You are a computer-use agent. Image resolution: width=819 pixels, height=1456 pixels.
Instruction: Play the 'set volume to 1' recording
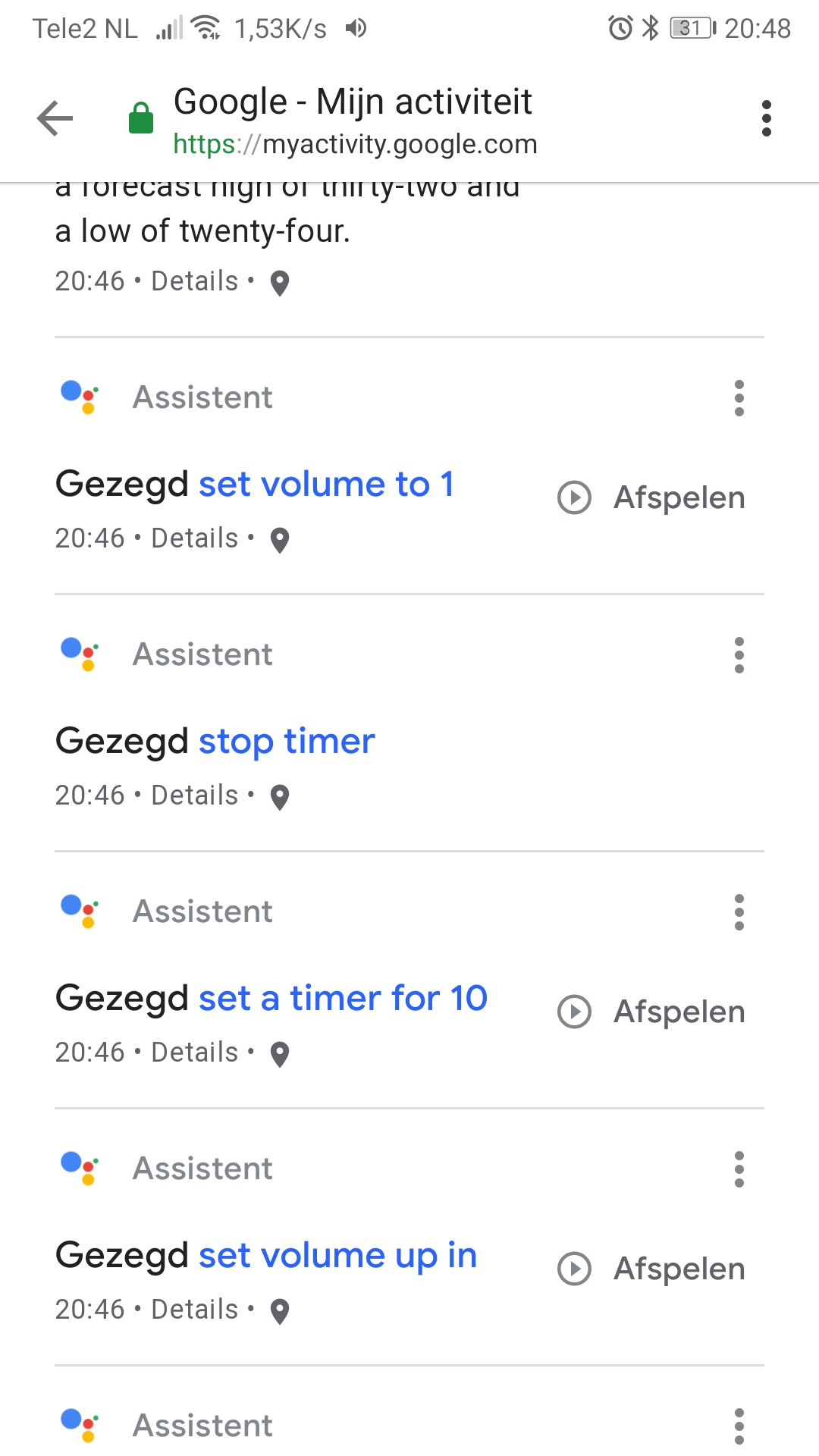[651, 498]
